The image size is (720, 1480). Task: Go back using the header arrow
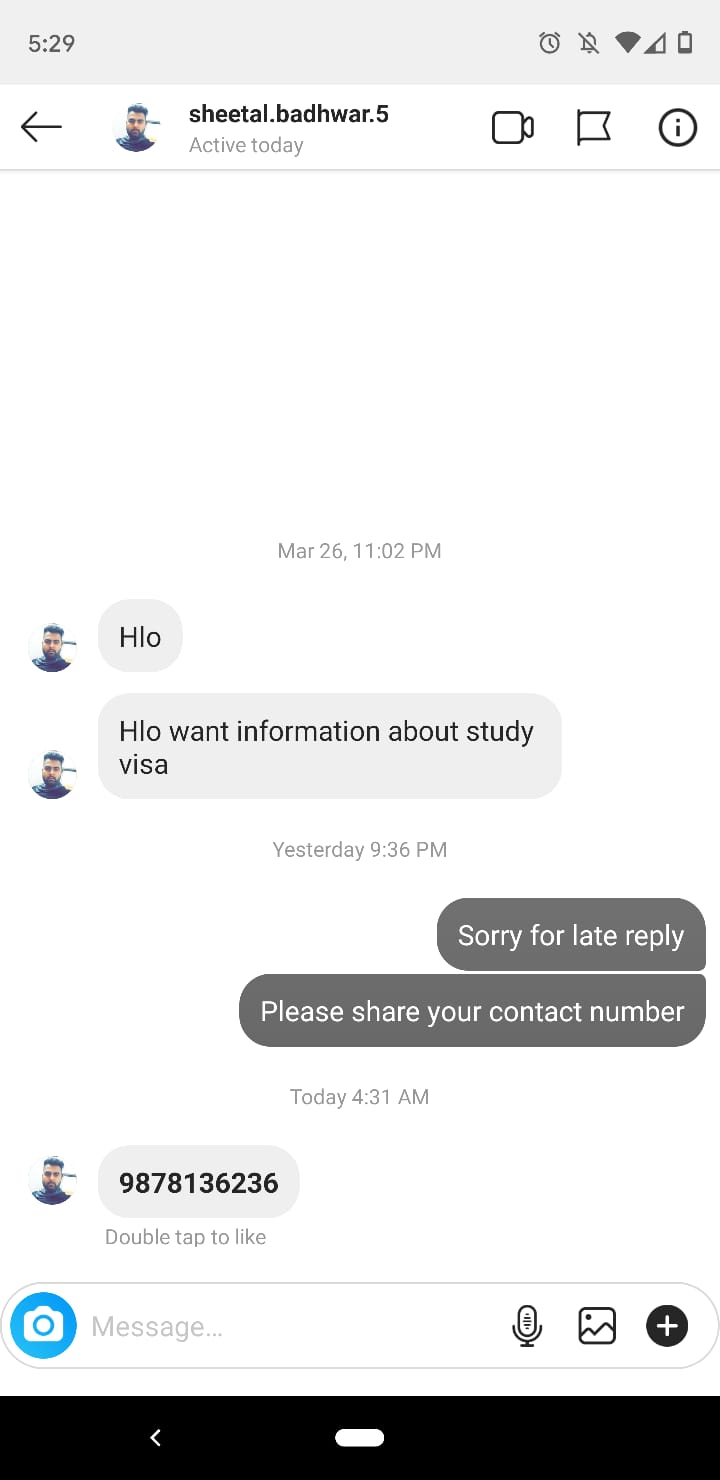(41, 127)
